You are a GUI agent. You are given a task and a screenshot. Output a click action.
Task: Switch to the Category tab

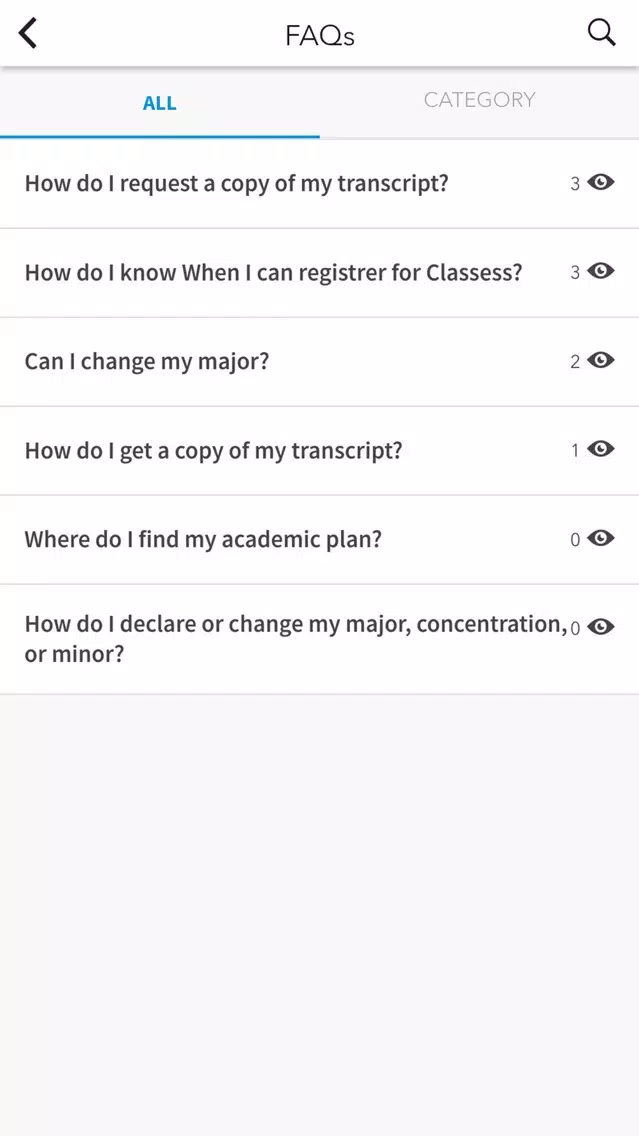(479, 100)
